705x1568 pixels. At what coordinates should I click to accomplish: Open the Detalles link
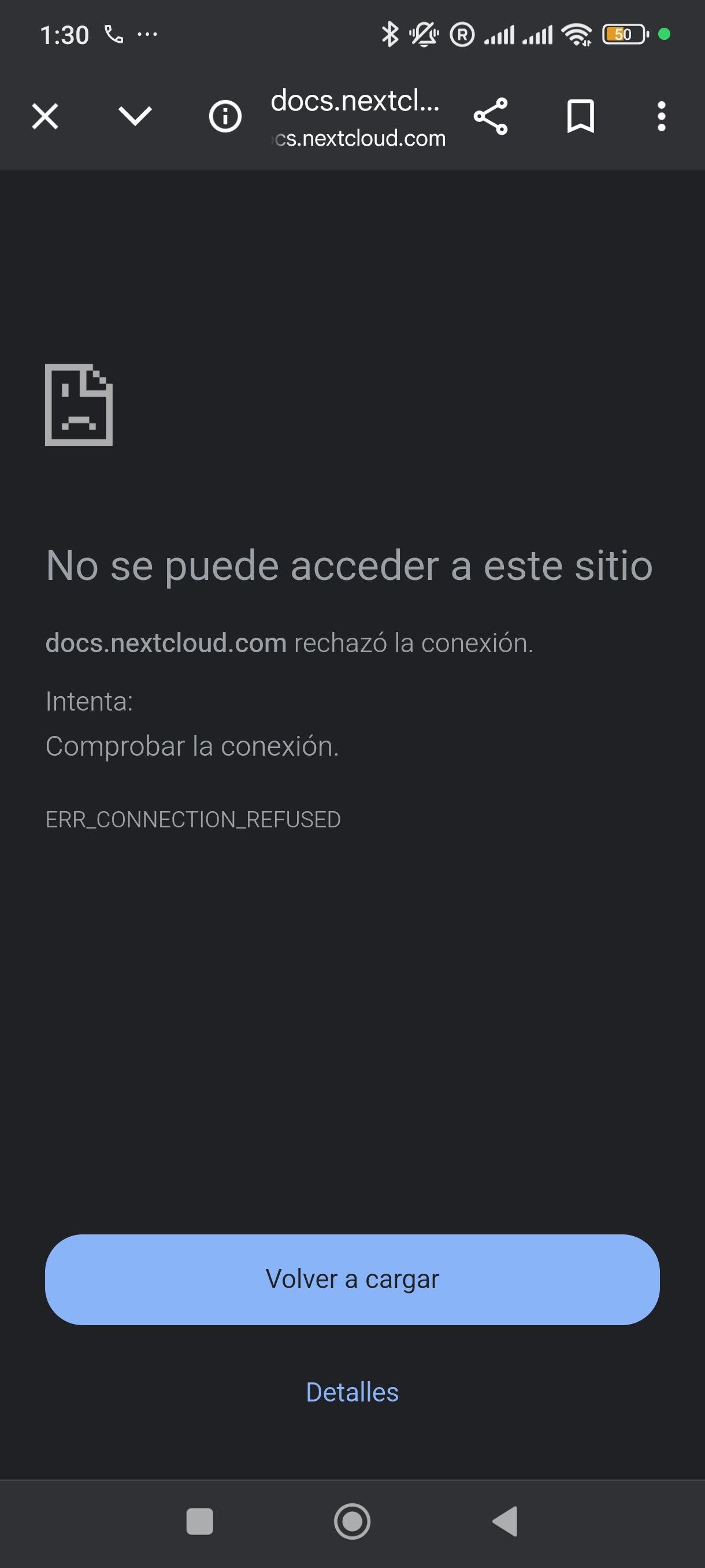pyautogui.click(x=352, y=1392)
